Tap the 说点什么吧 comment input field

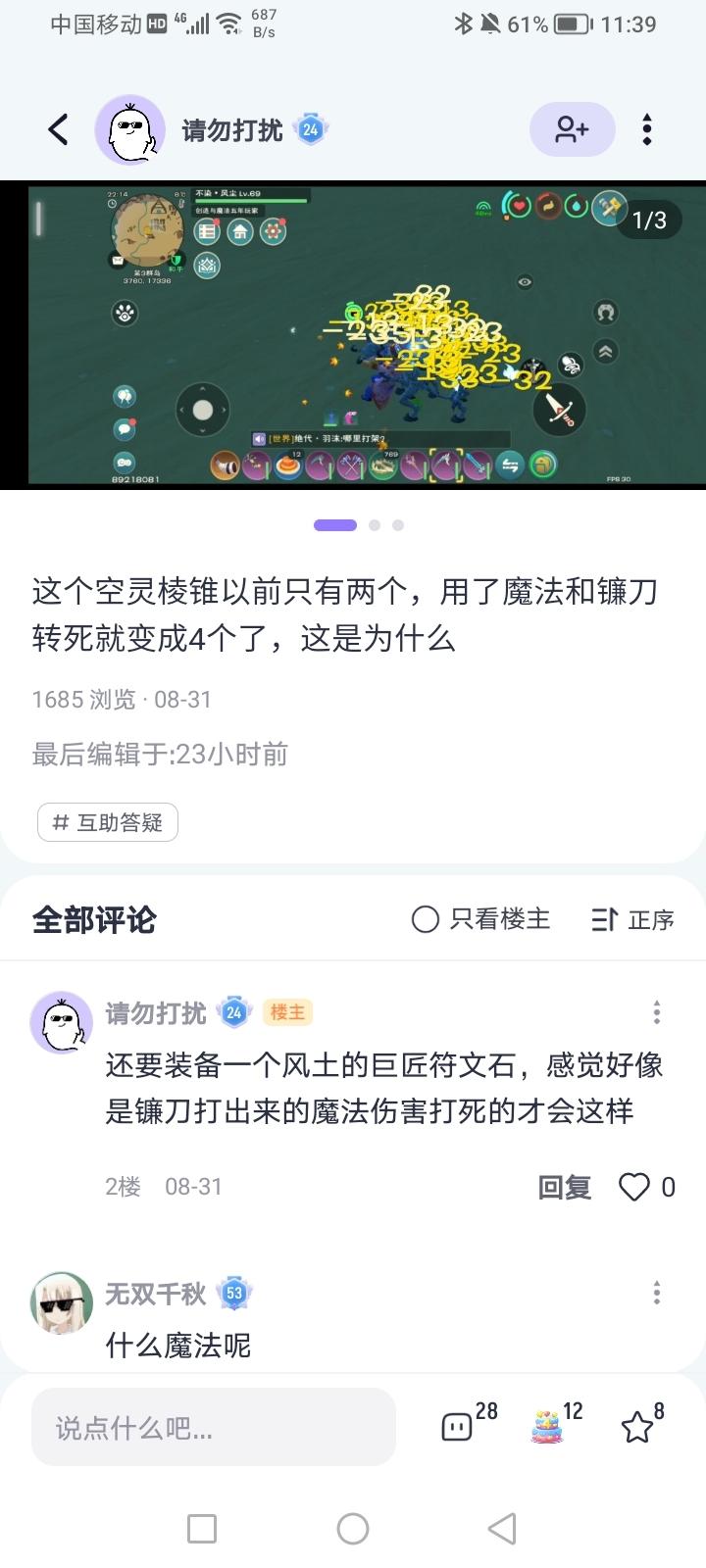coord(214,1427)
